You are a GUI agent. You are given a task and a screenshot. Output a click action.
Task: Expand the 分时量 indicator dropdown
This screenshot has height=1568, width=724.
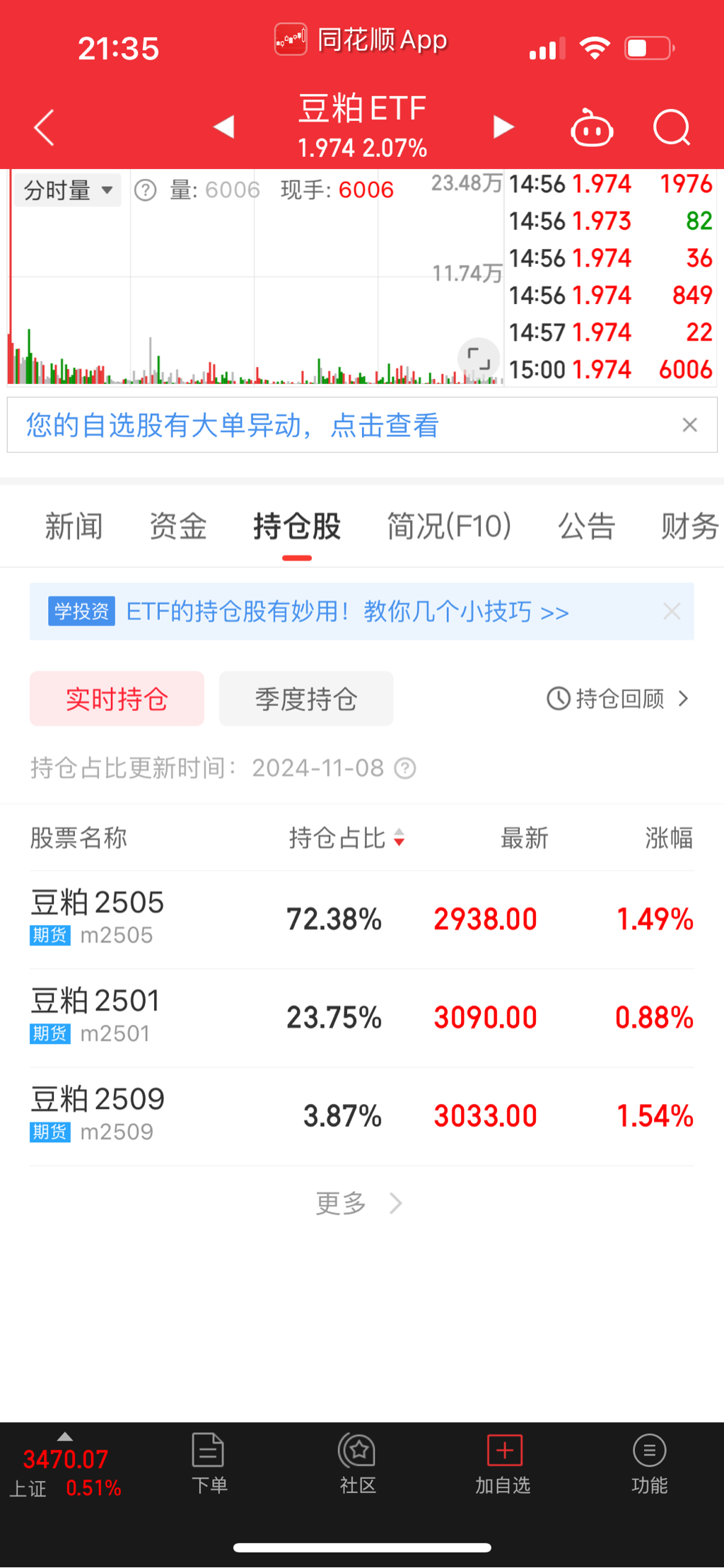(x=68, y=190)
